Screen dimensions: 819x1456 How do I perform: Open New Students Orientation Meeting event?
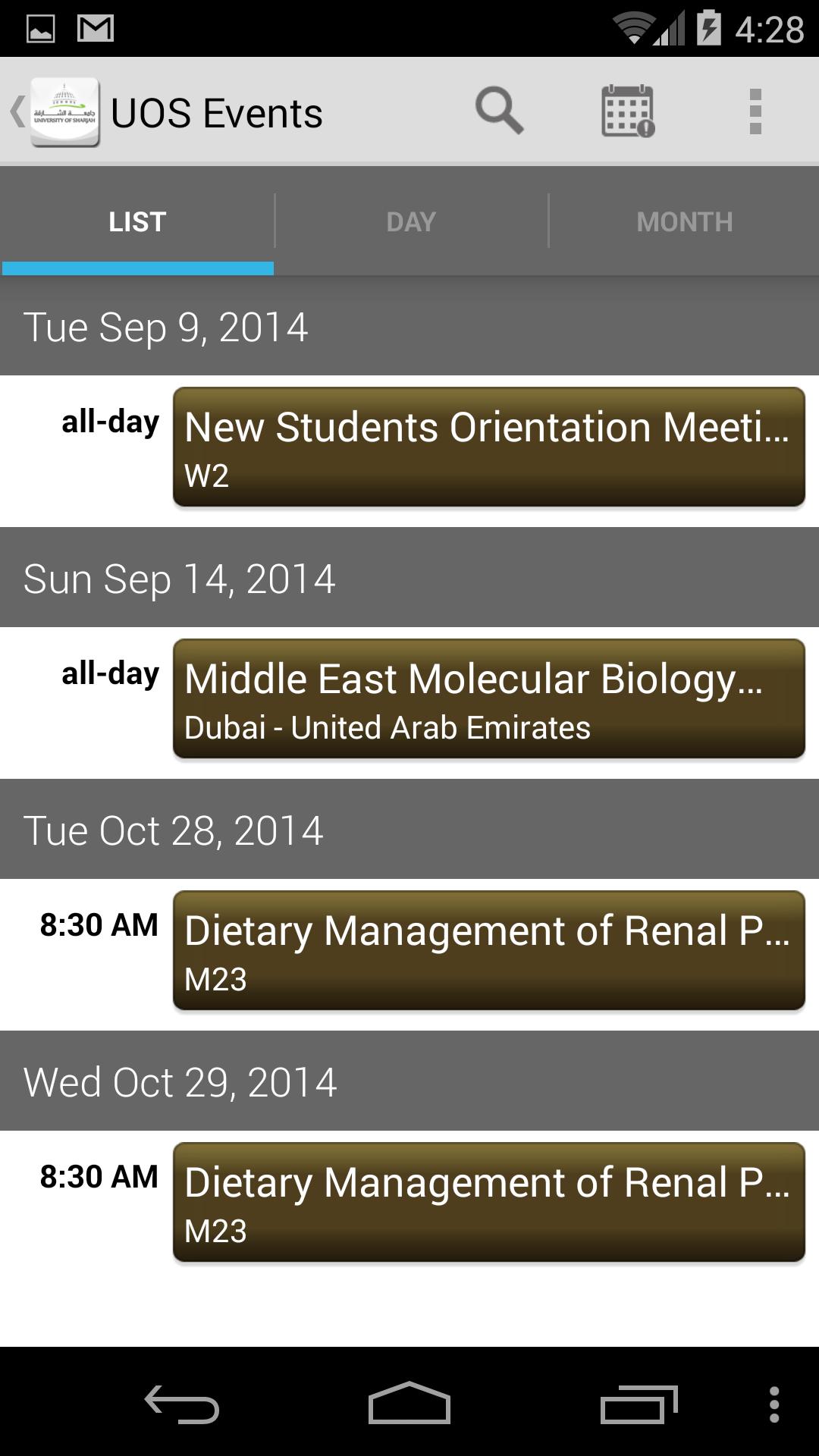coord(489,447)
